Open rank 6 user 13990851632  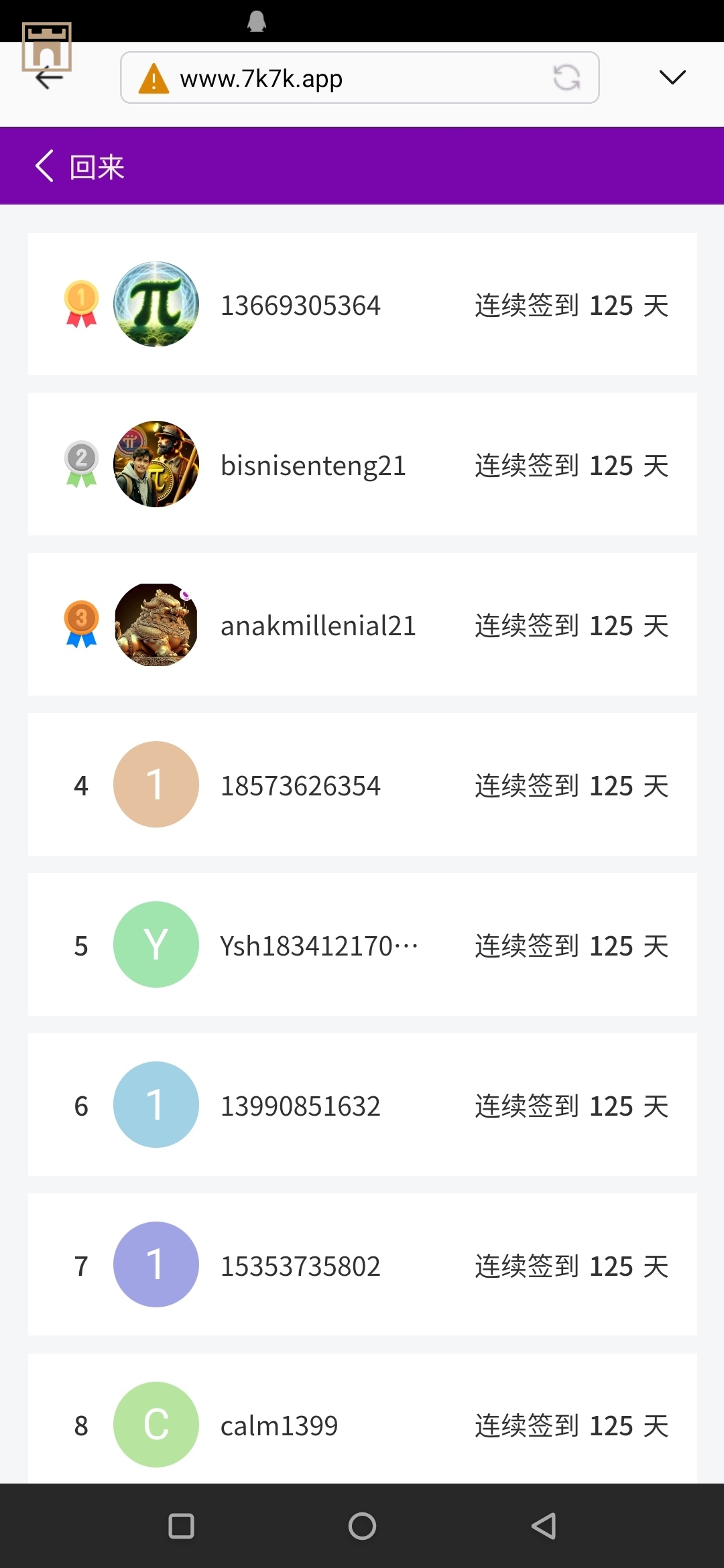coord(362,1105)
